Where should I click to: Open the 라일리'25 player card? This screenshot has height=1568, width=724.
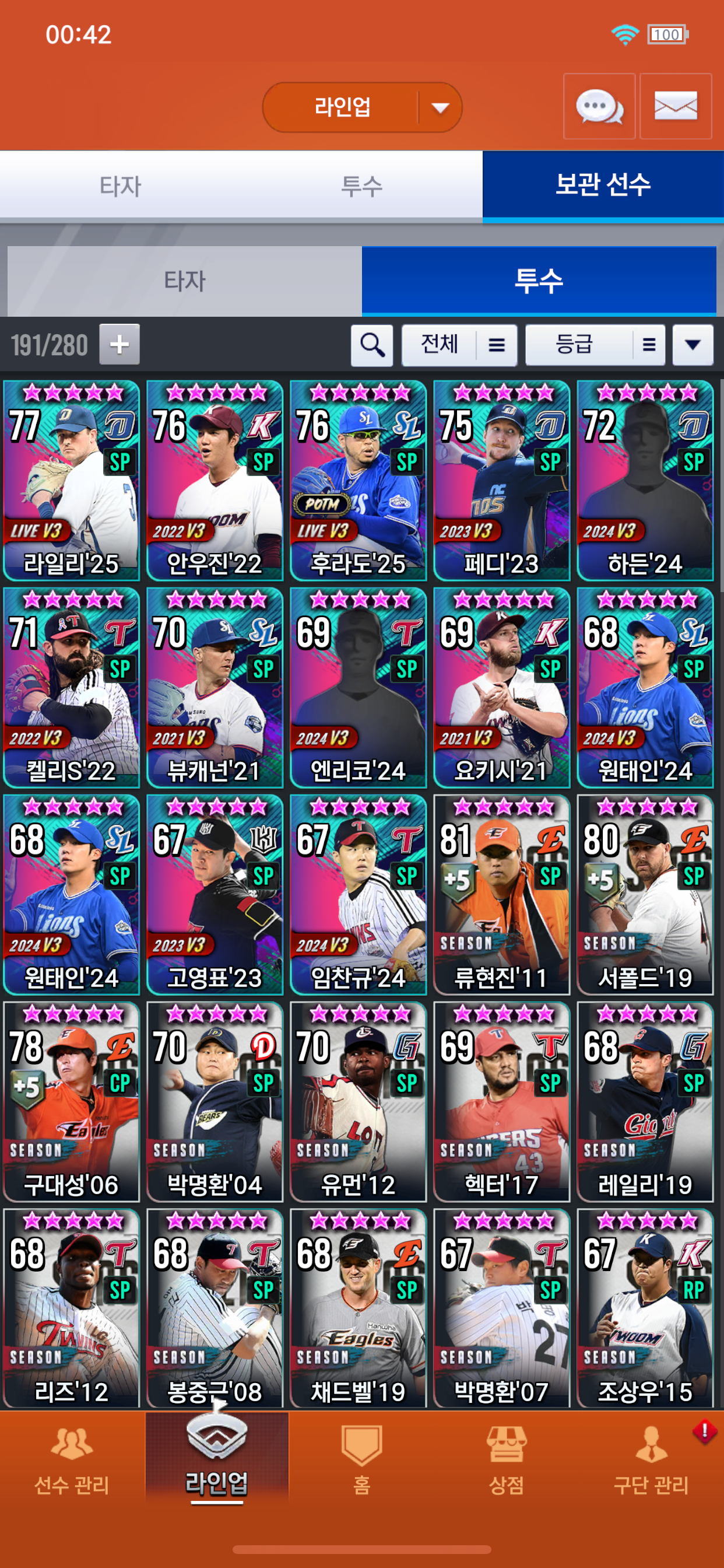tap(71, 480)
